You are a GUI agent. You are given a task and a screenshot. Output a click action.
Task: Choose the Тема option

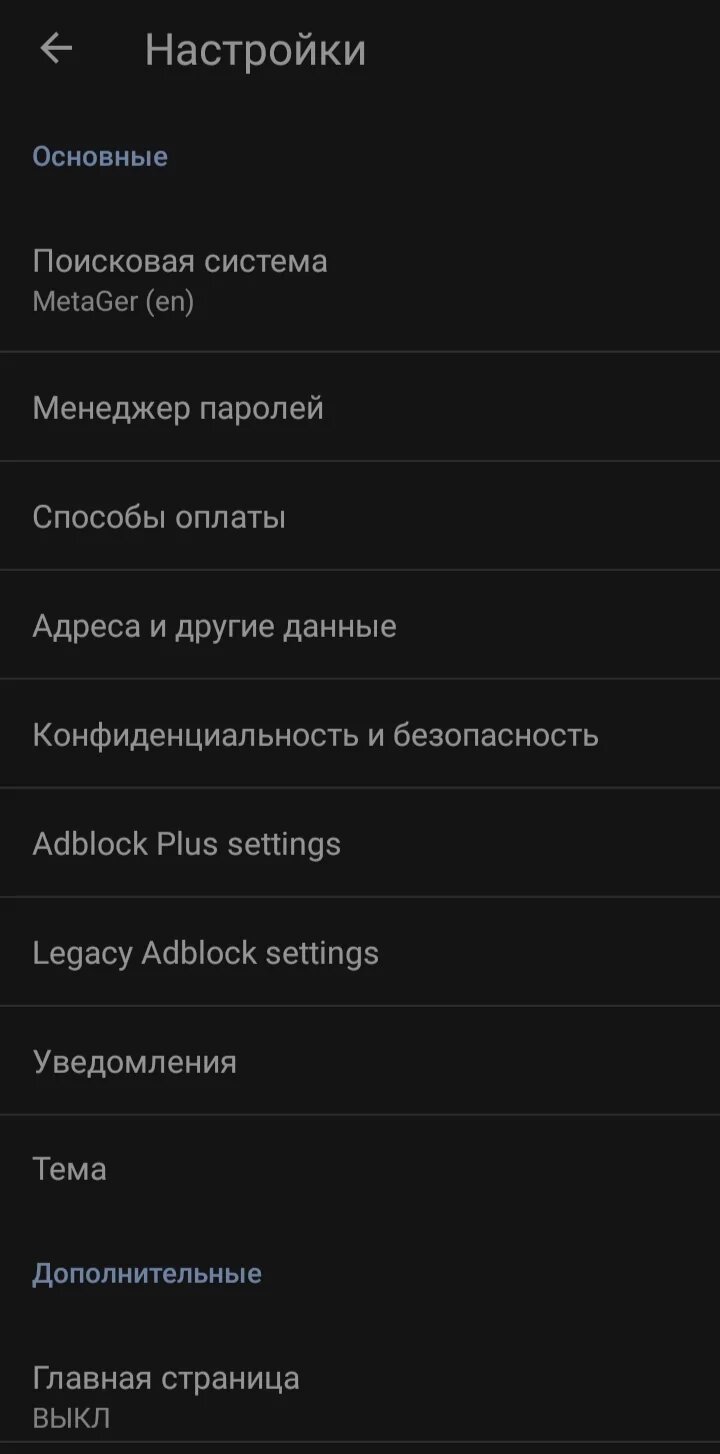coord(360,1168)
